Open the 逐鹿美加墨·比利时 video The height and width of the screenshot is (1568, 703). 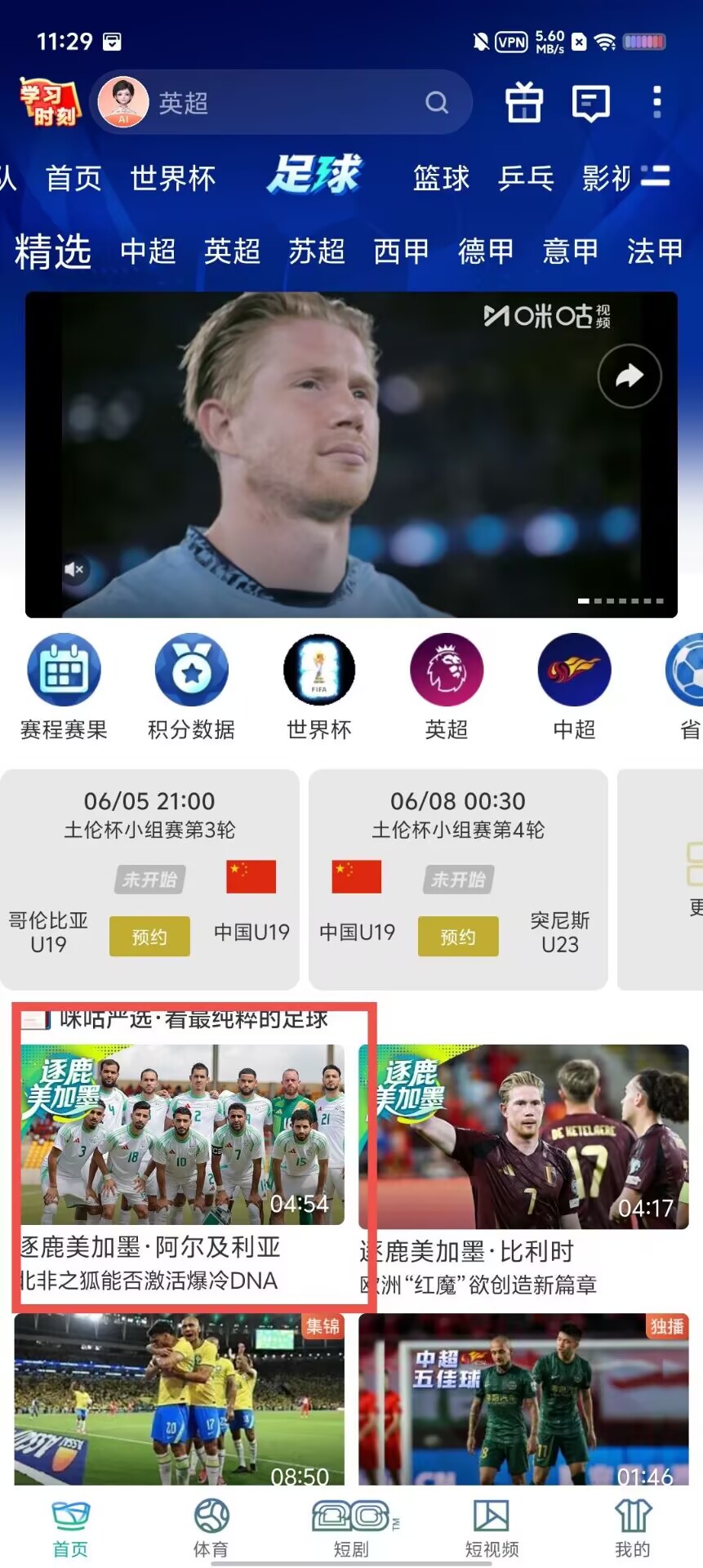pos(523,1169)
